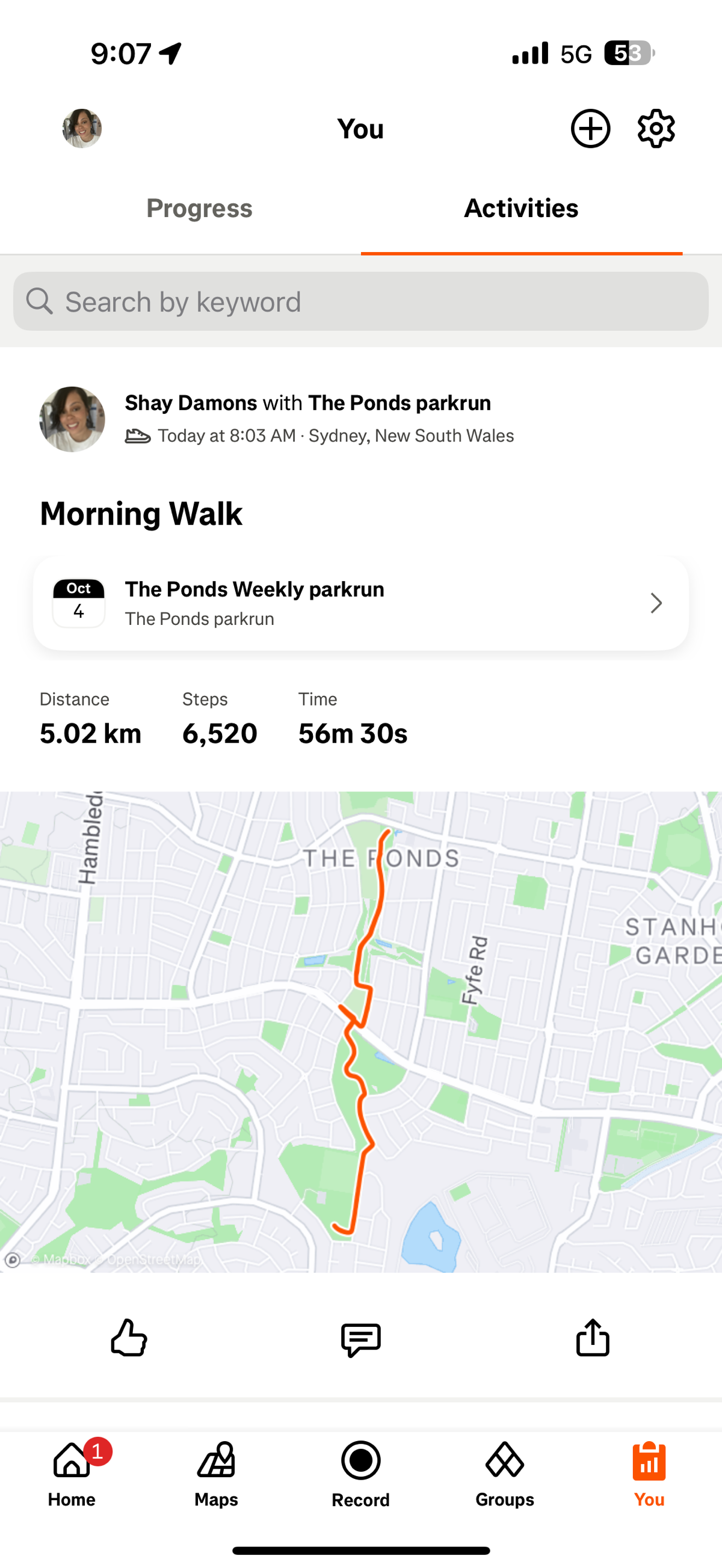Select the Activities tab
722x1568 pixels.
[521, 208]
